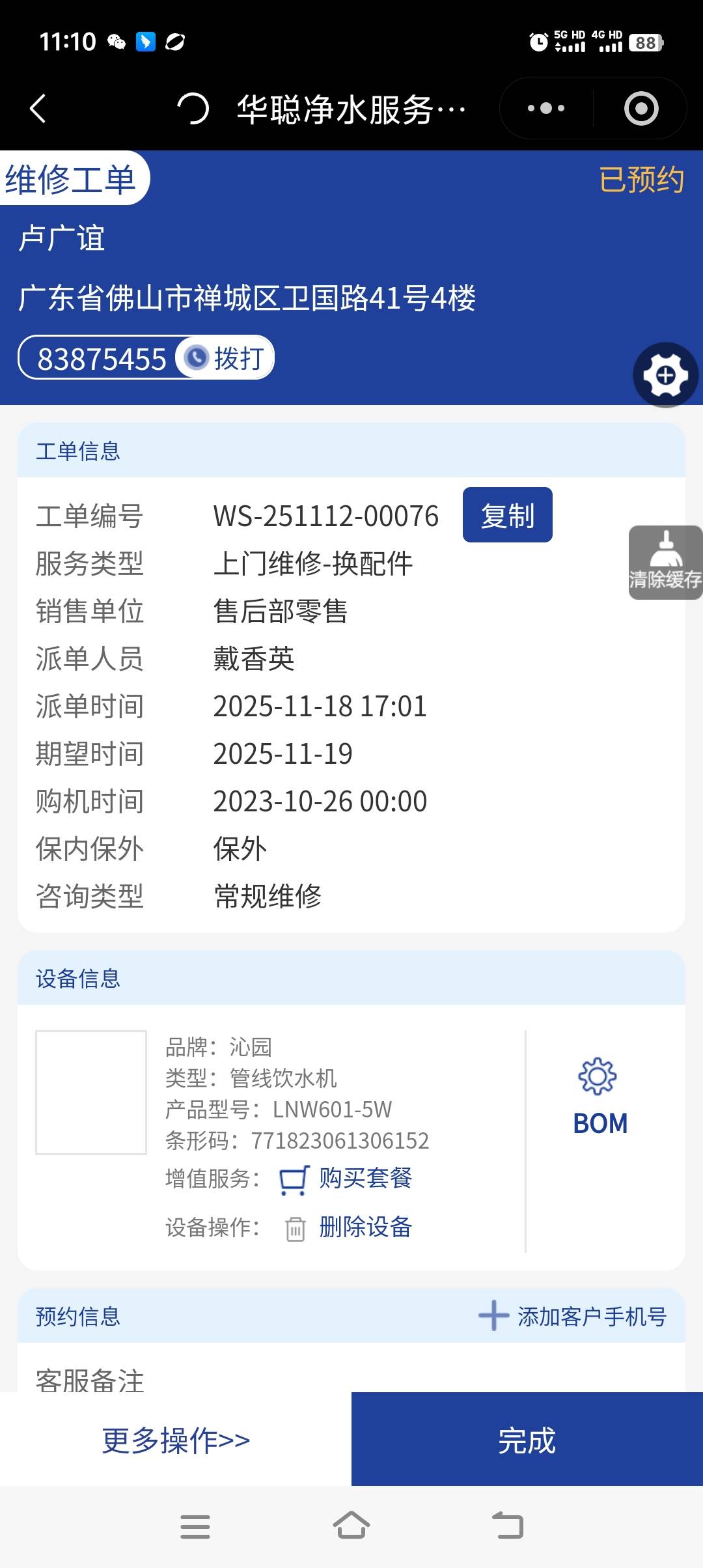The height and width of the screenshot is (1568, 703).
Task: Open the device product image placeholder
Action: [91, 1092]
